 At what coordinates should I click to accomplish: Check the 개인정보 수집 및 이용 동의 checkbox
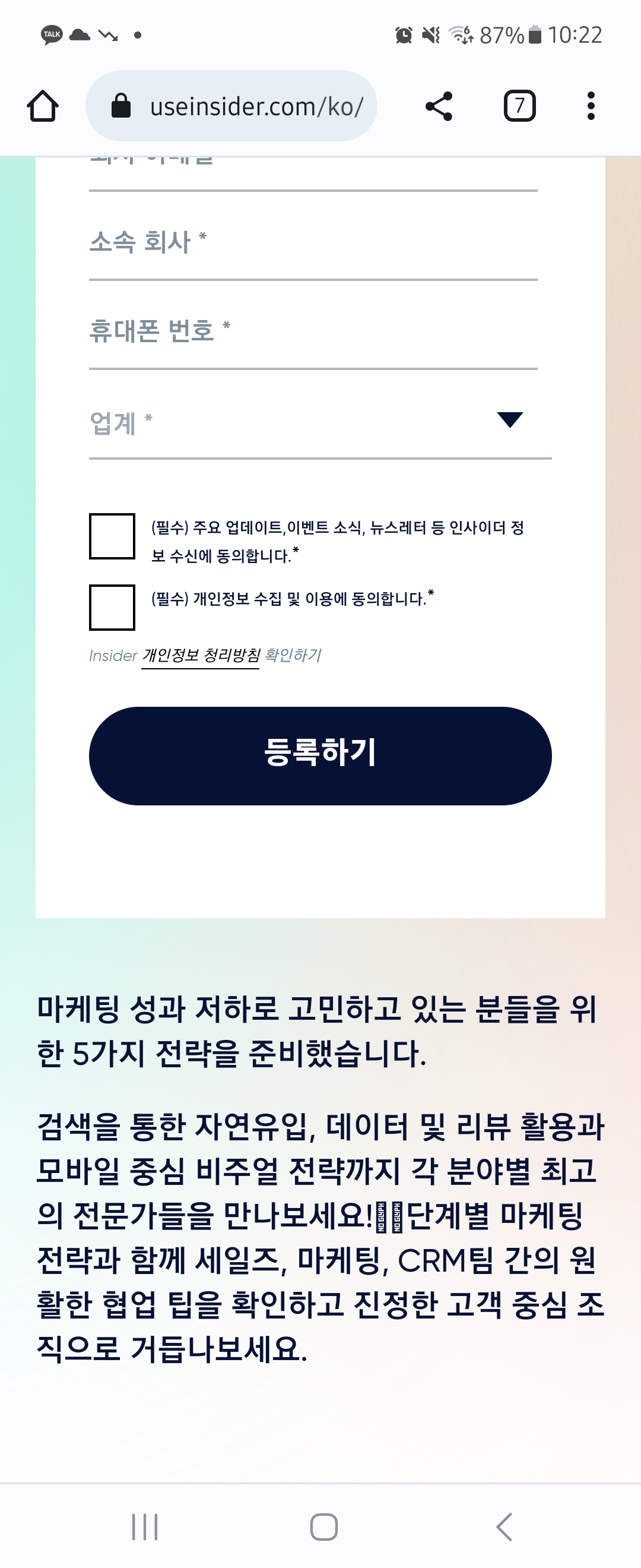[x=112, y=608]
